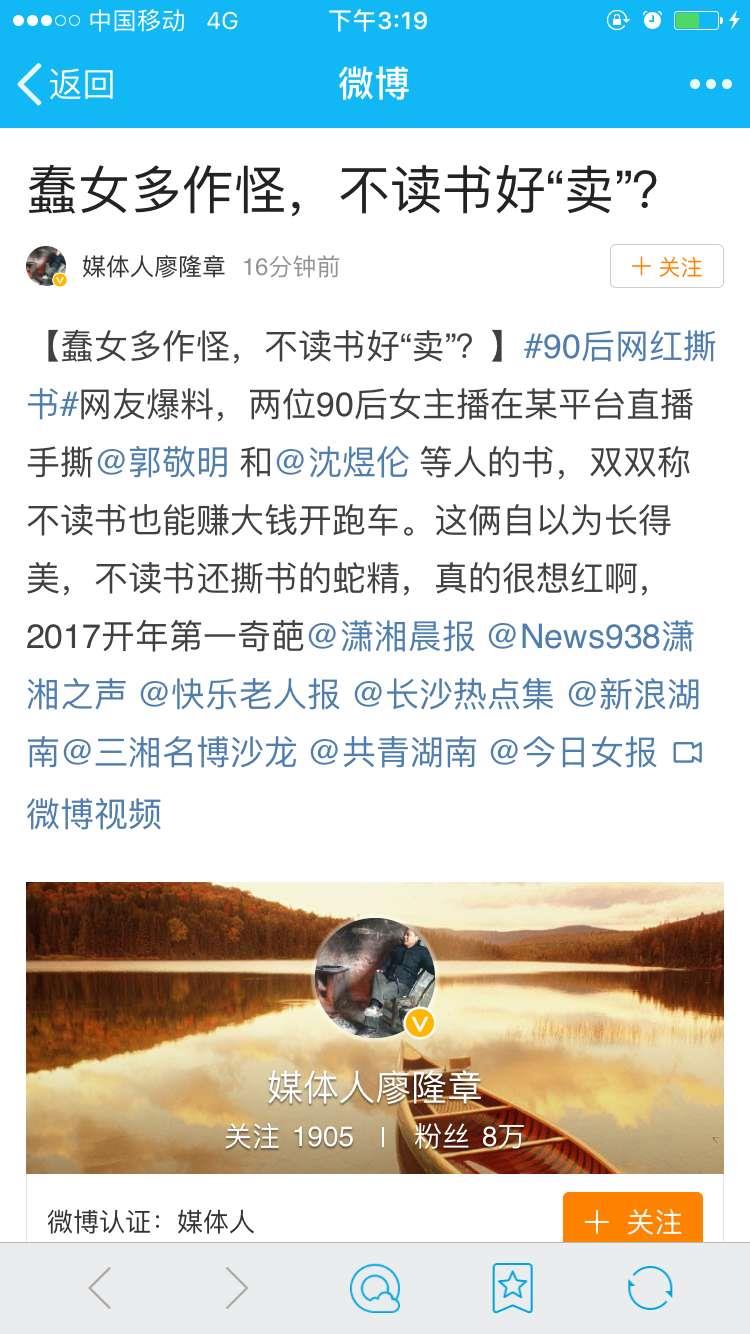Follow 媒体人廖隆章 via the outlined 关注 button
The height and width of the screenshot is (1334, 750).
(666, 267)
